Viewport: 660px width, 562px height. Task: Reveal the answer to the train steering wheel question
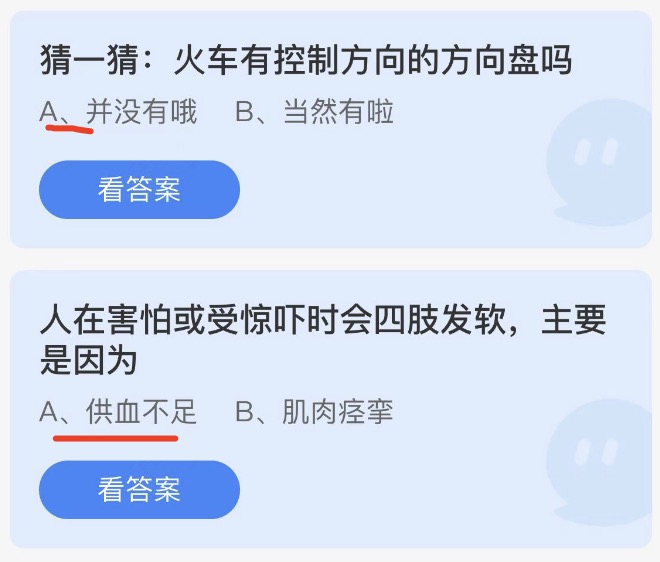139,190
